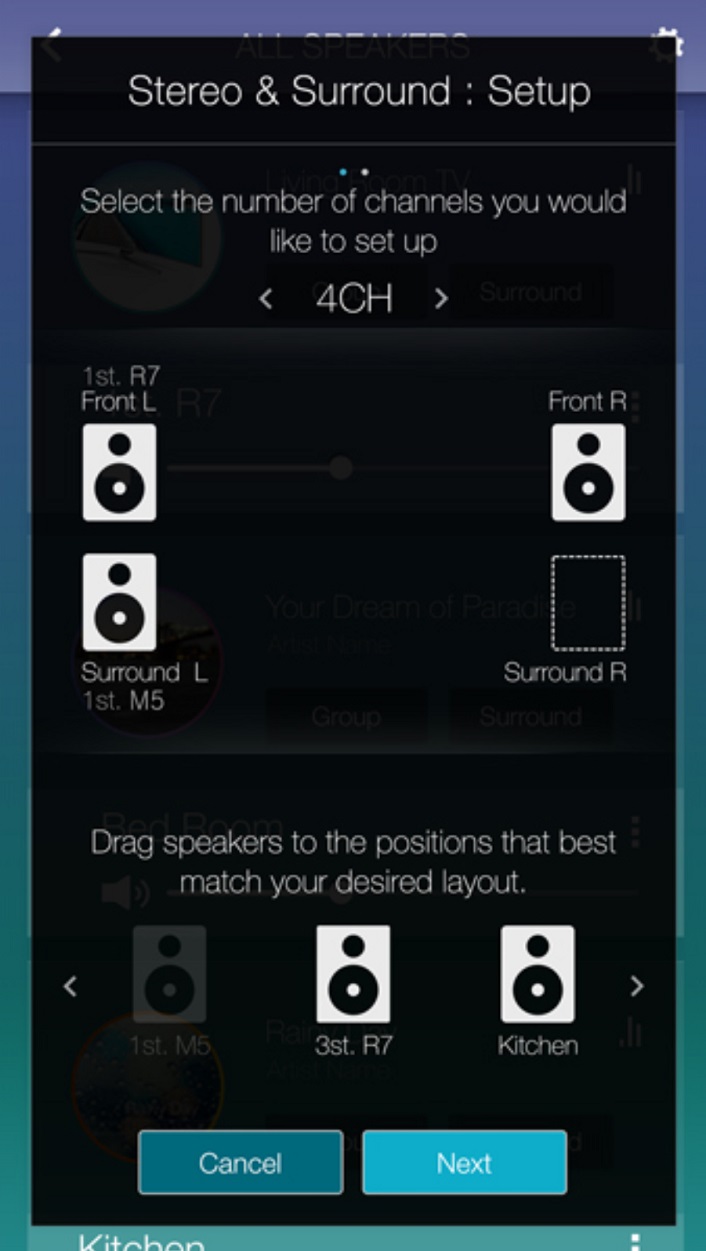Select the 3st. R7 speaker
The image size is (706, 1251).
click(353, 974)
